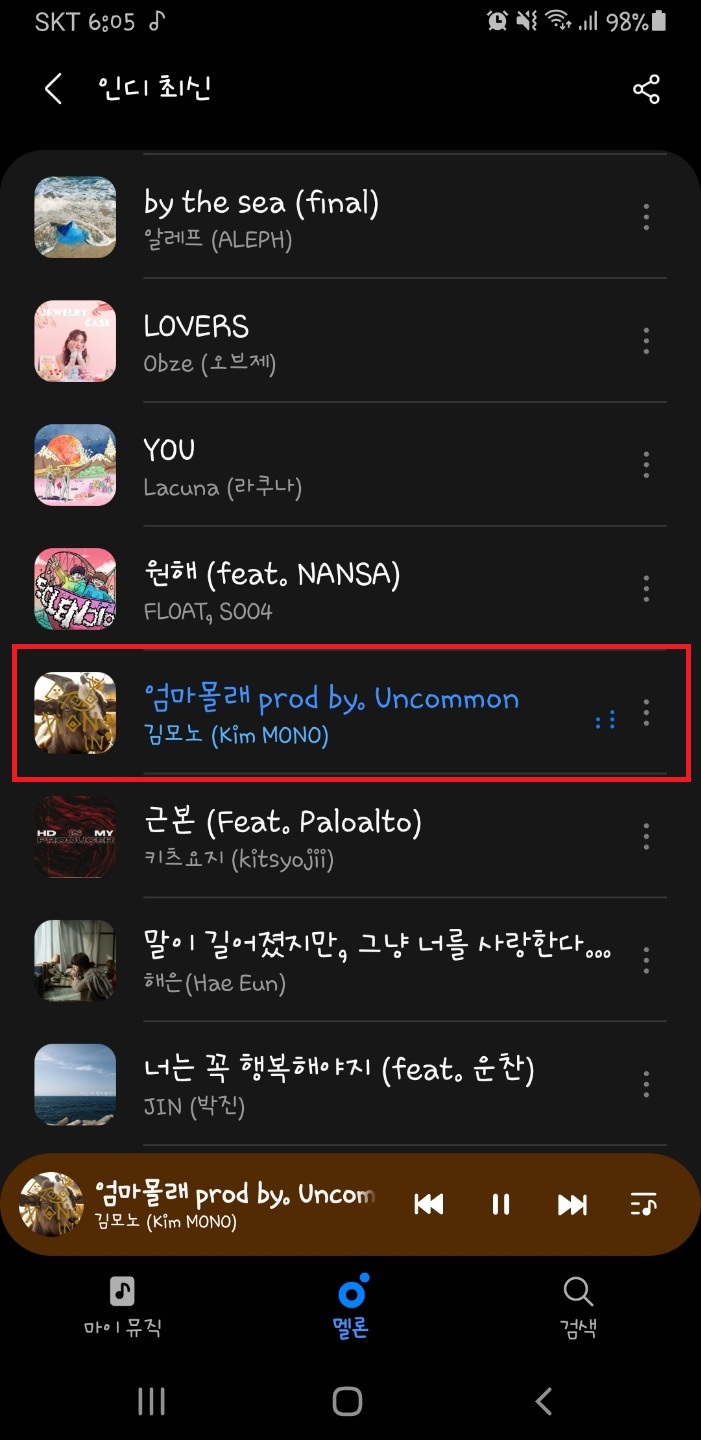The width and height of the screenshot is (701, 1440).
Task: Switch to the 검색 tab
Action: tap(578, 1307)
